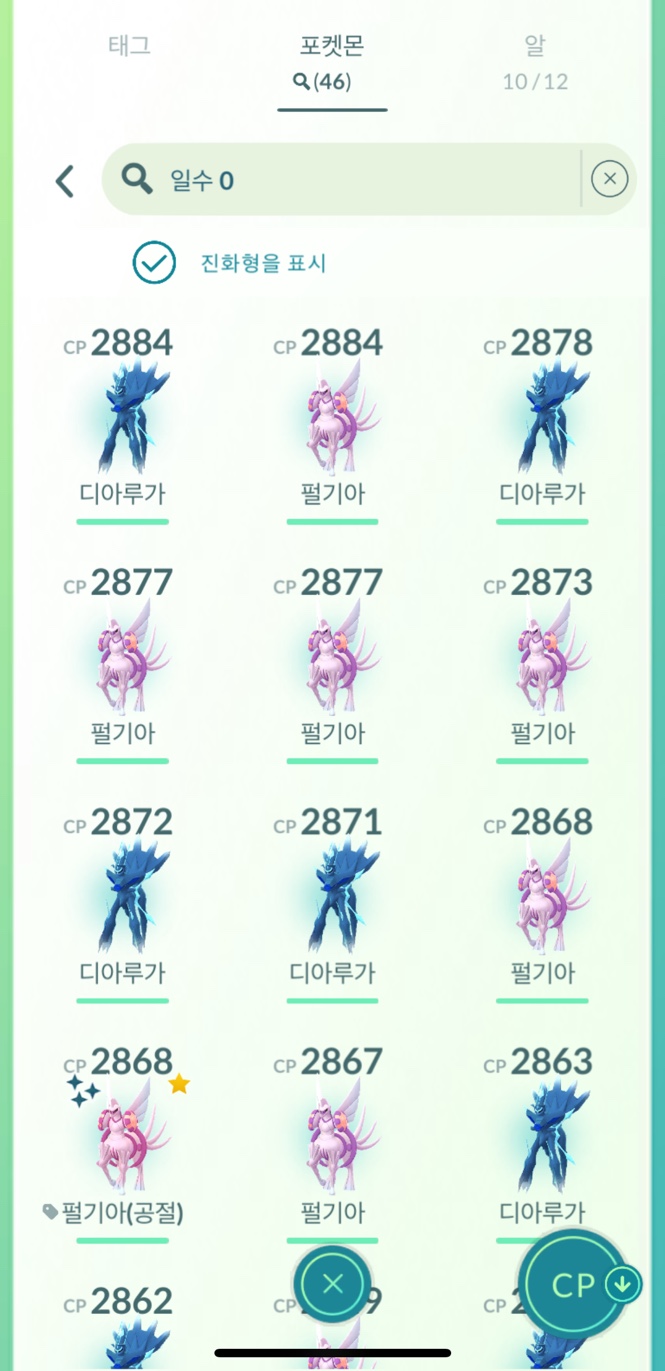The image size is (665, 1371).
Task: Open the shiny 펄기아(공절) CP 2868
Action: point(122,1140)
